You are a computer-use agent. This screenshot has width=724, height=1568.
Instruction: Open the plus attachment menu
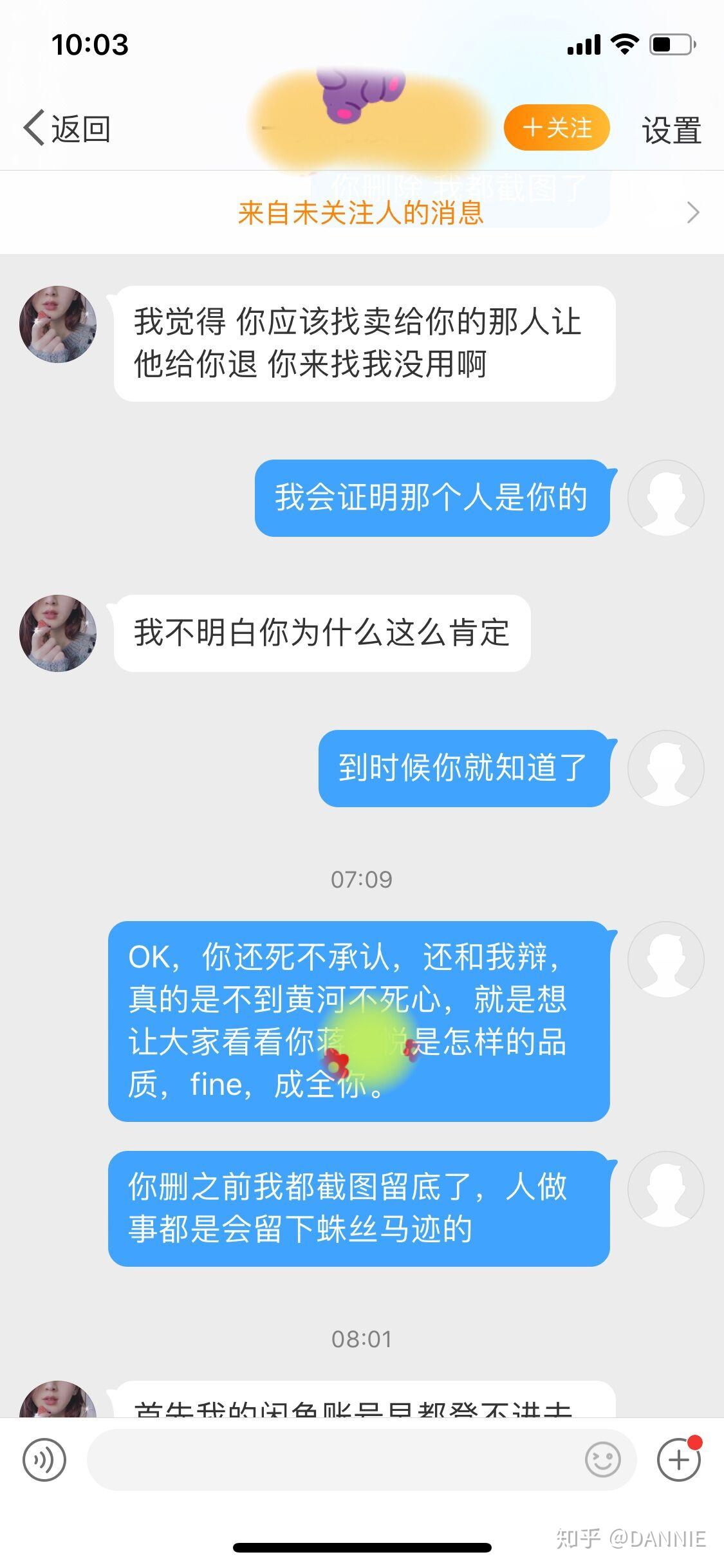(x=678, y=1459)
